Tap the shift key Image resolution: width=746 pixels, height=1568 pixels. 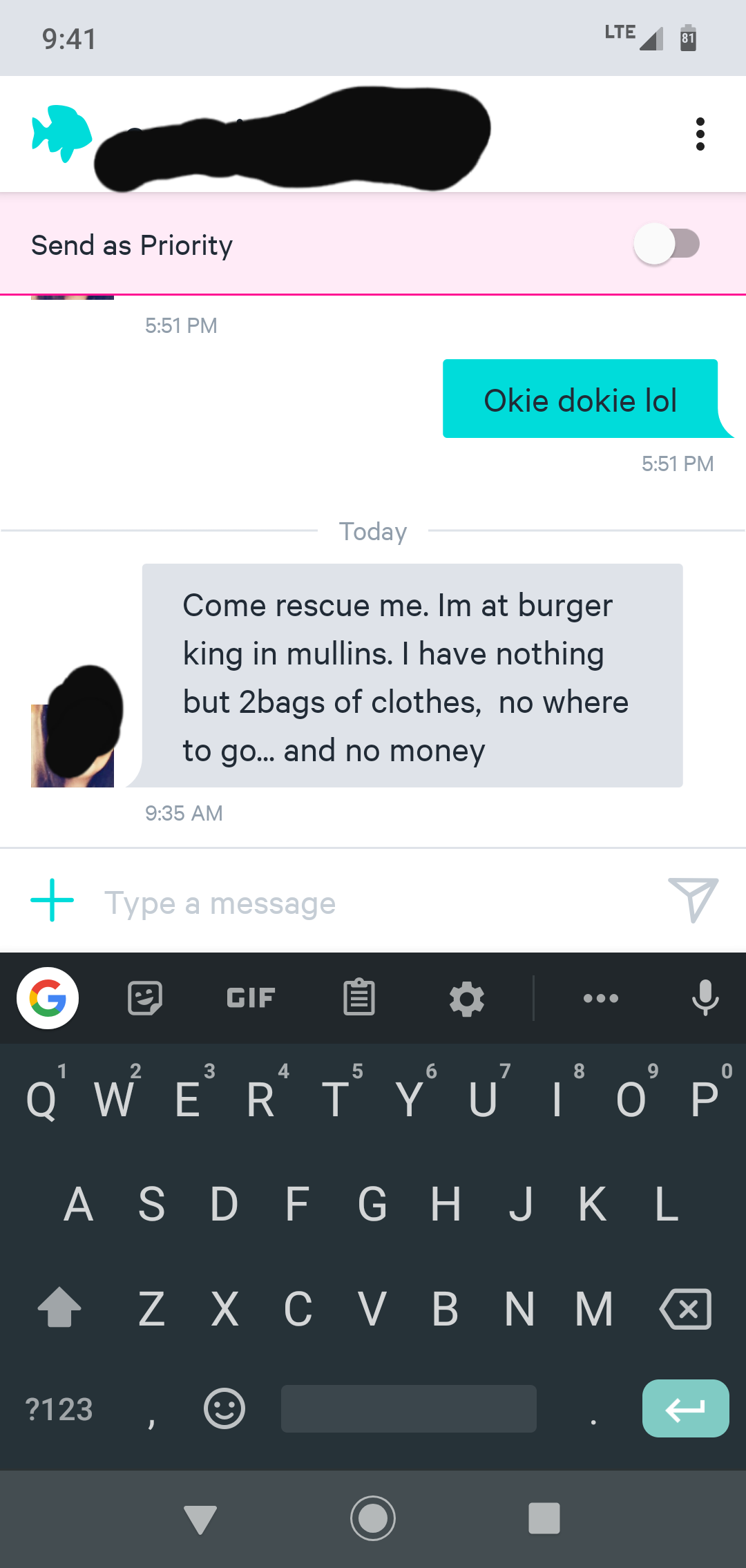click(59, 1308)
